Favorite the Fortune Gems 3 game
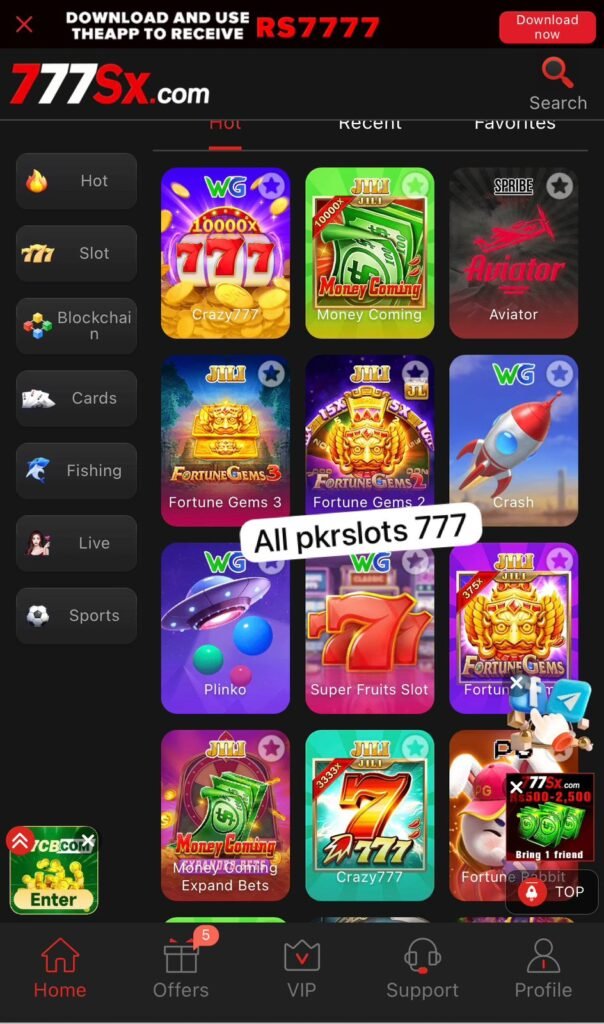 [x=271, y=374]
